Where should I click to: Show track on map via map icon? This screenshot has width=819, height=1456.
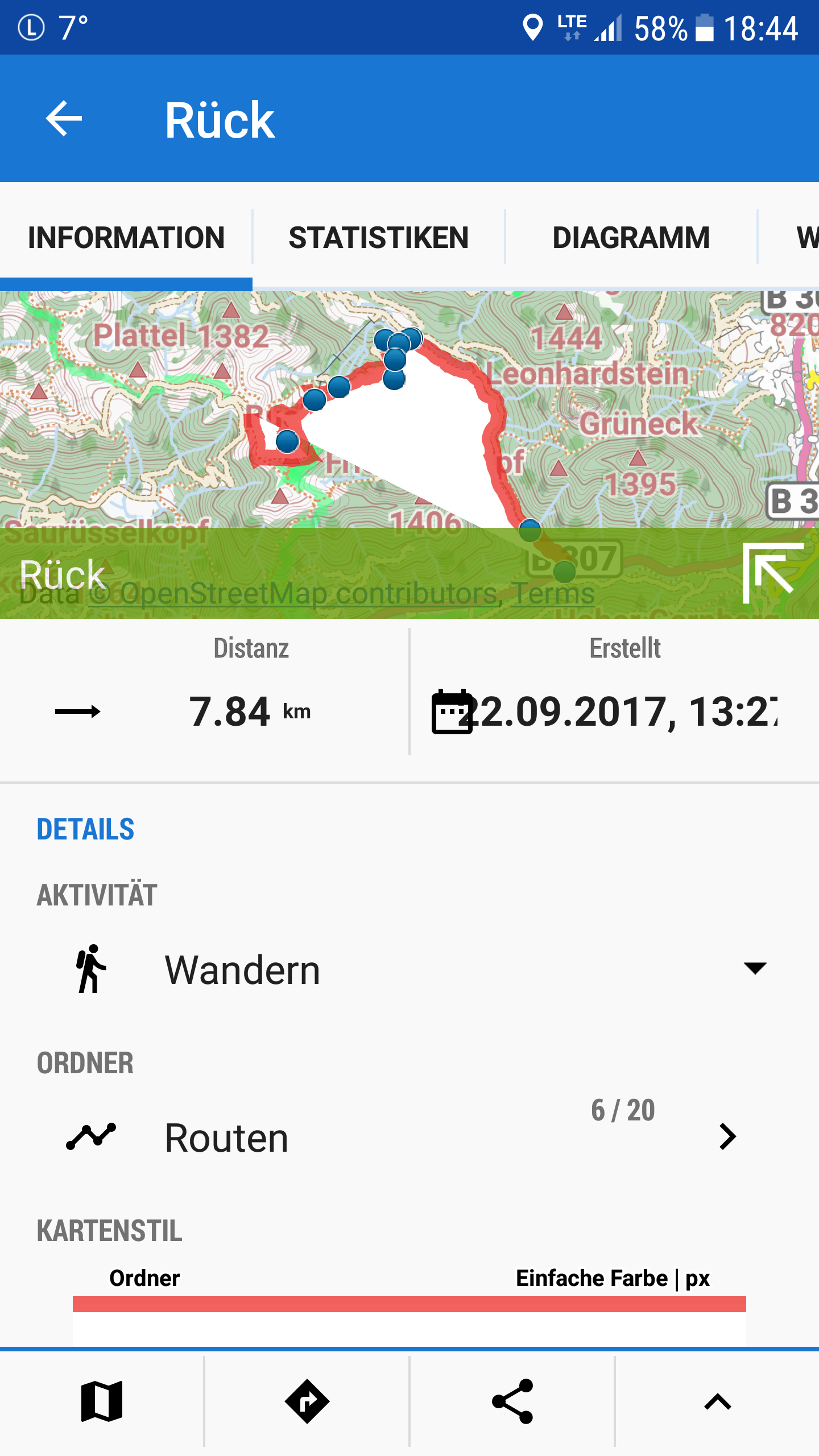(102, 1401)
